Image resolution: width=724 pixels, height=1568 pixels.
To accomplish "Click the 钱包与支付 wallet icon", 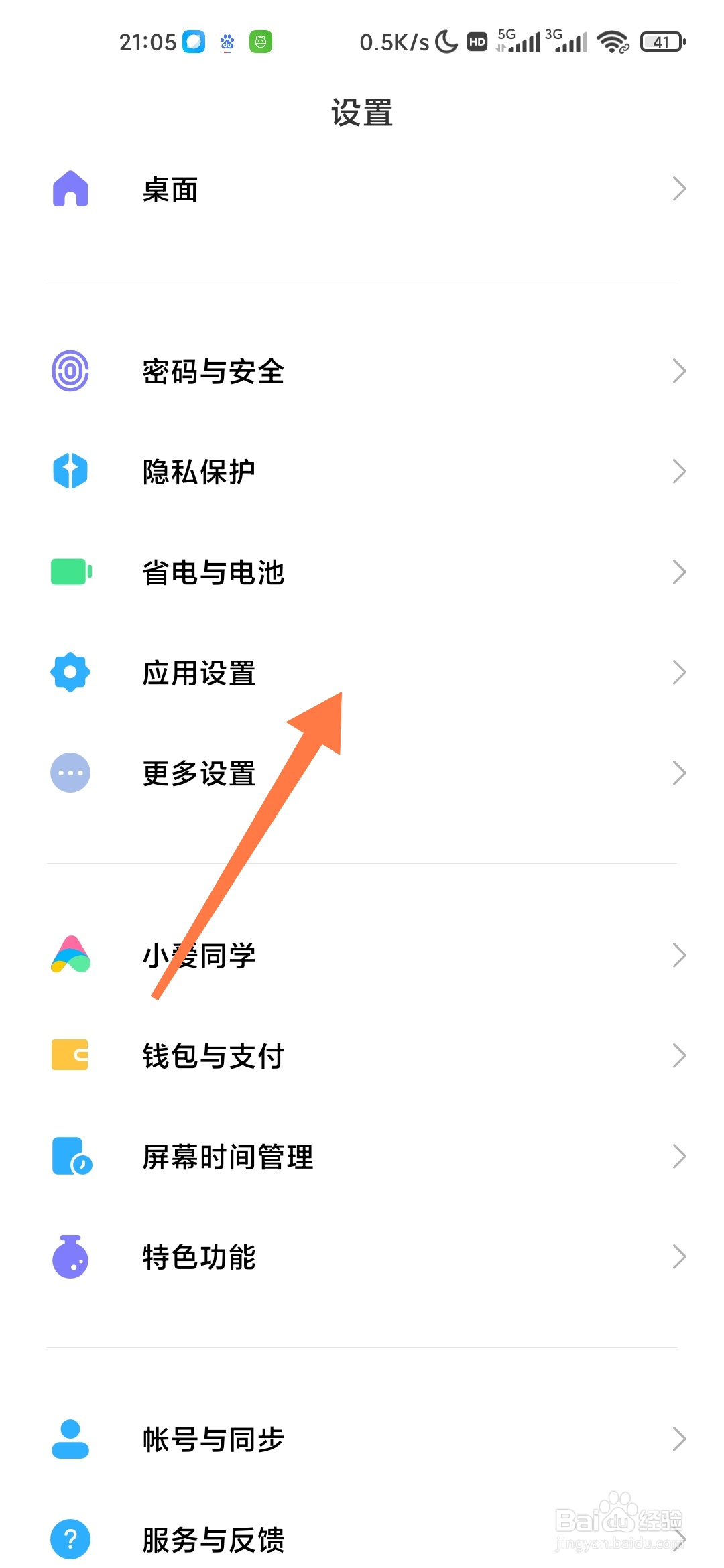I will click(70, 1055).
